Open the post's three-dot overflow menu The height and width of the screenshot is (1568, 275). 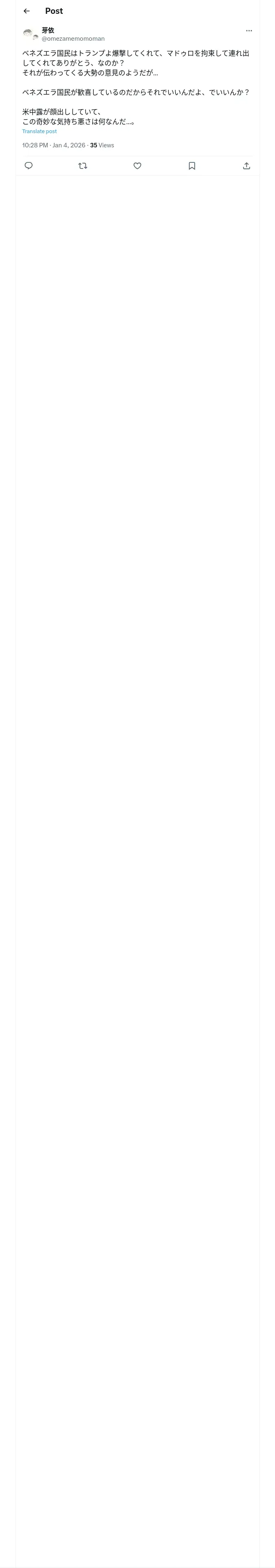(249, 31)
